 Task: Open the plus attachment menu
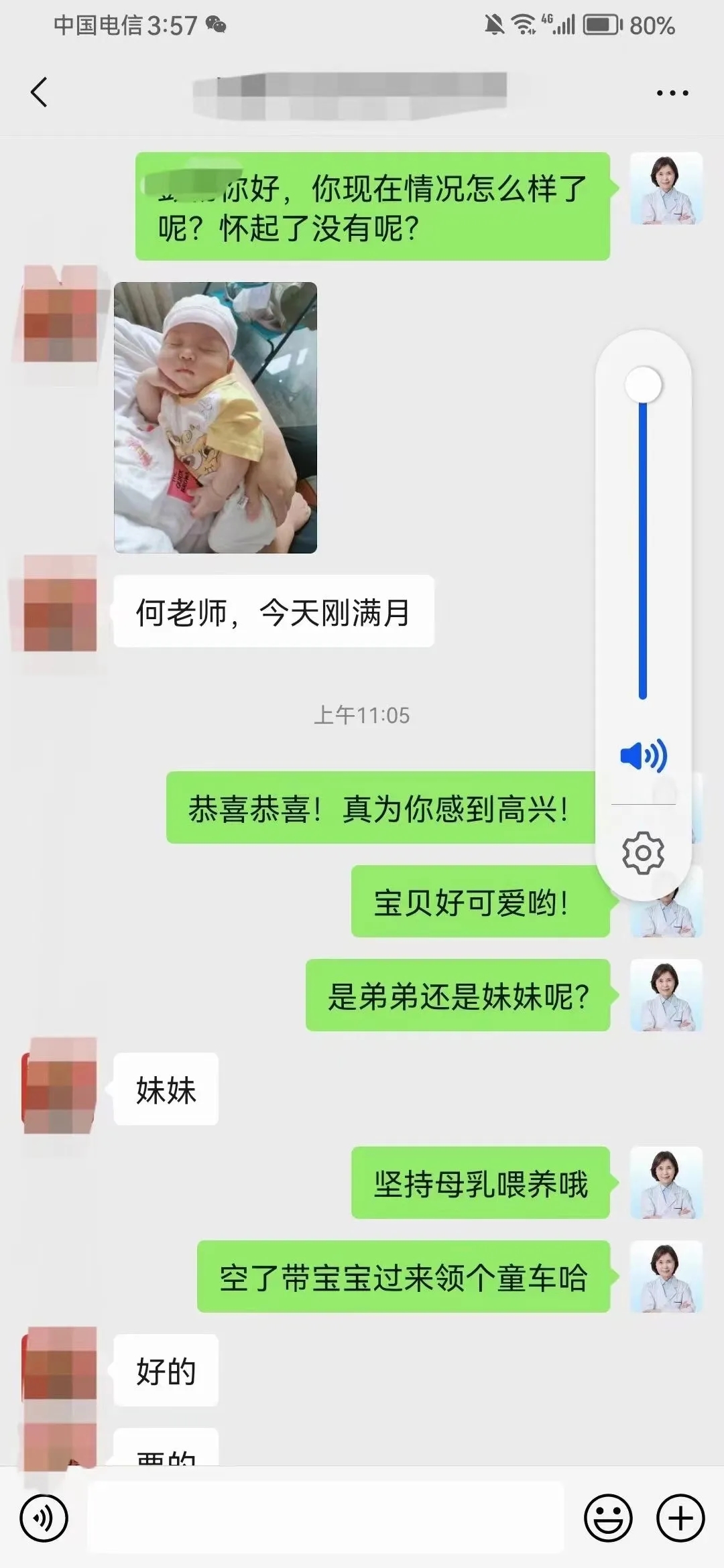680,1518
